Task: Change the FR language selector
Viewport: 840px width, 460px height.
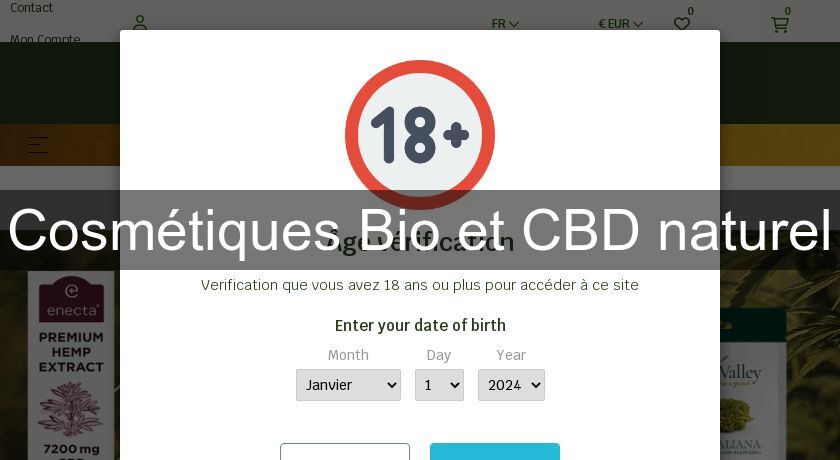Action: click(x=505, y=24)
